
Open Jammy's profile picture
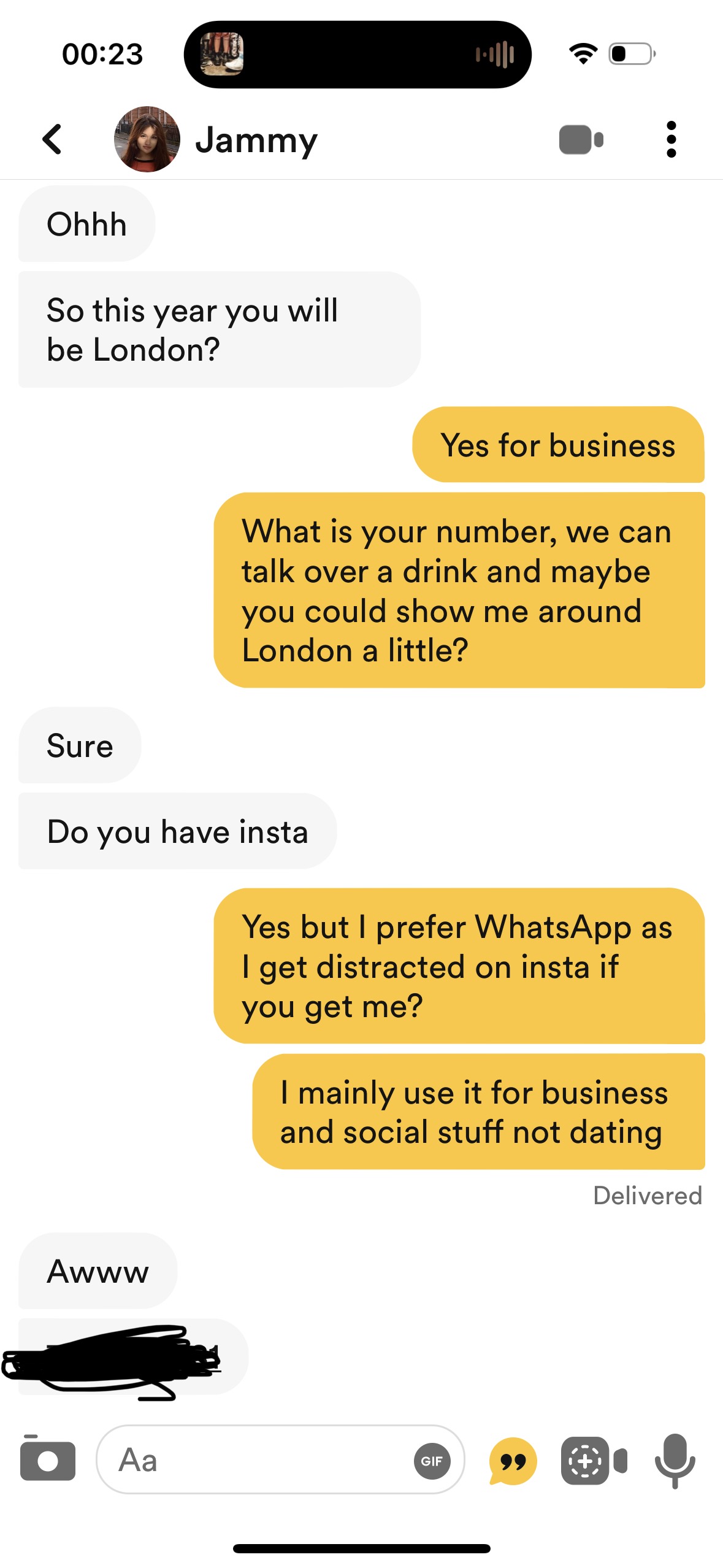point(147,139)
